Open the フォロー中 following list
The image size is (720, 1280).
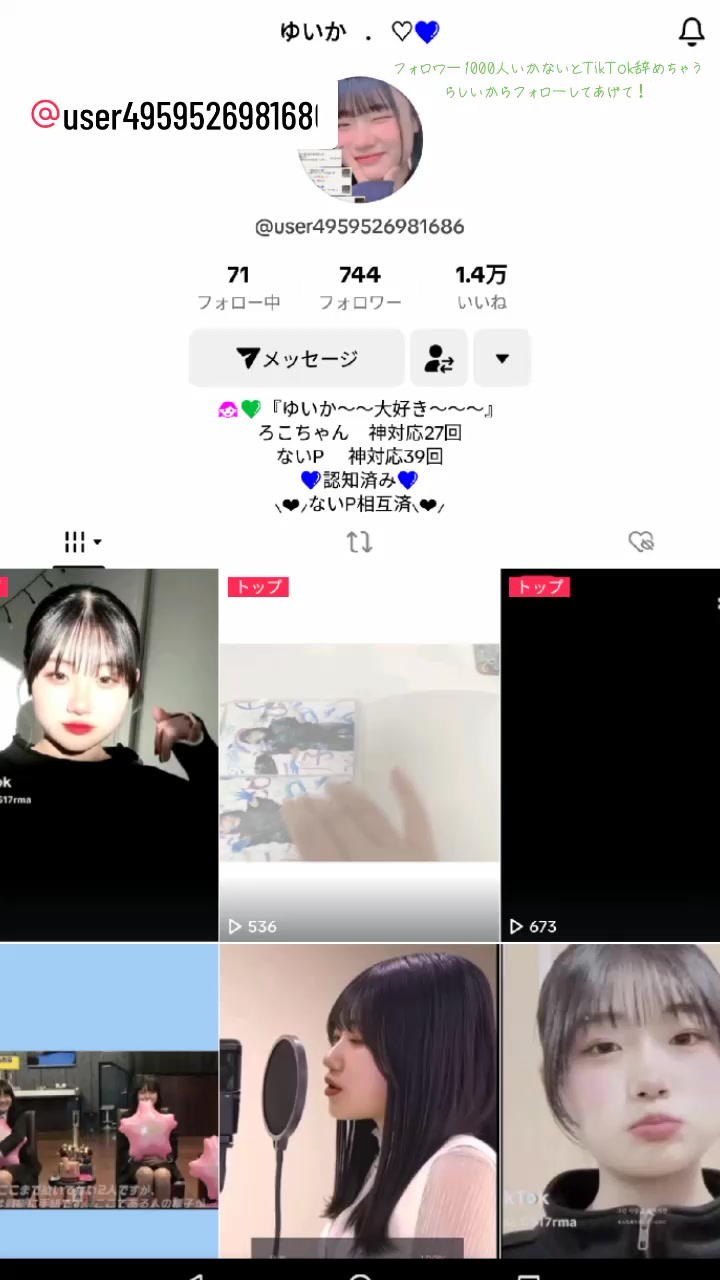[238, 287]
